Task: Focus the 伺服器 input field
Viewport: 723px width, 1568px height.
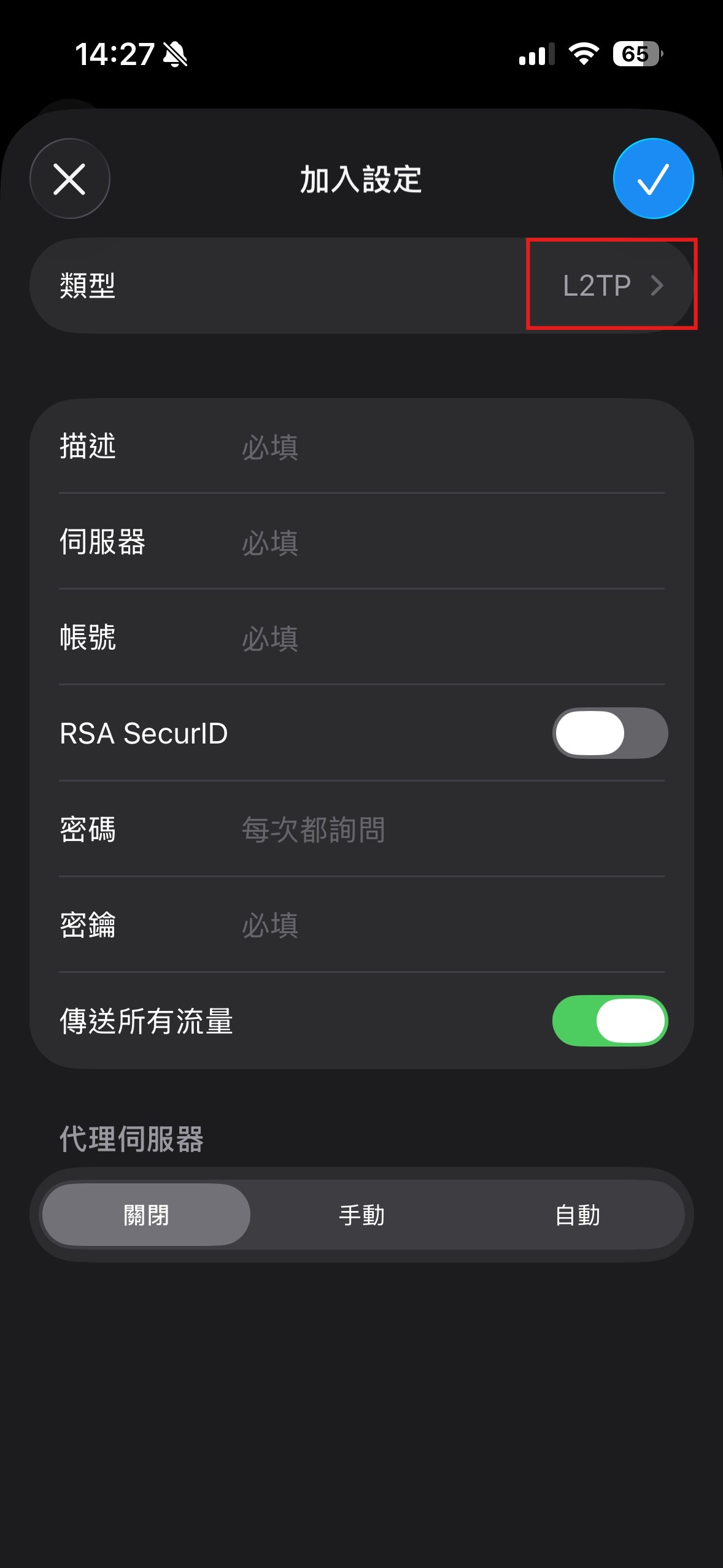Action: [x=451, y=542]
